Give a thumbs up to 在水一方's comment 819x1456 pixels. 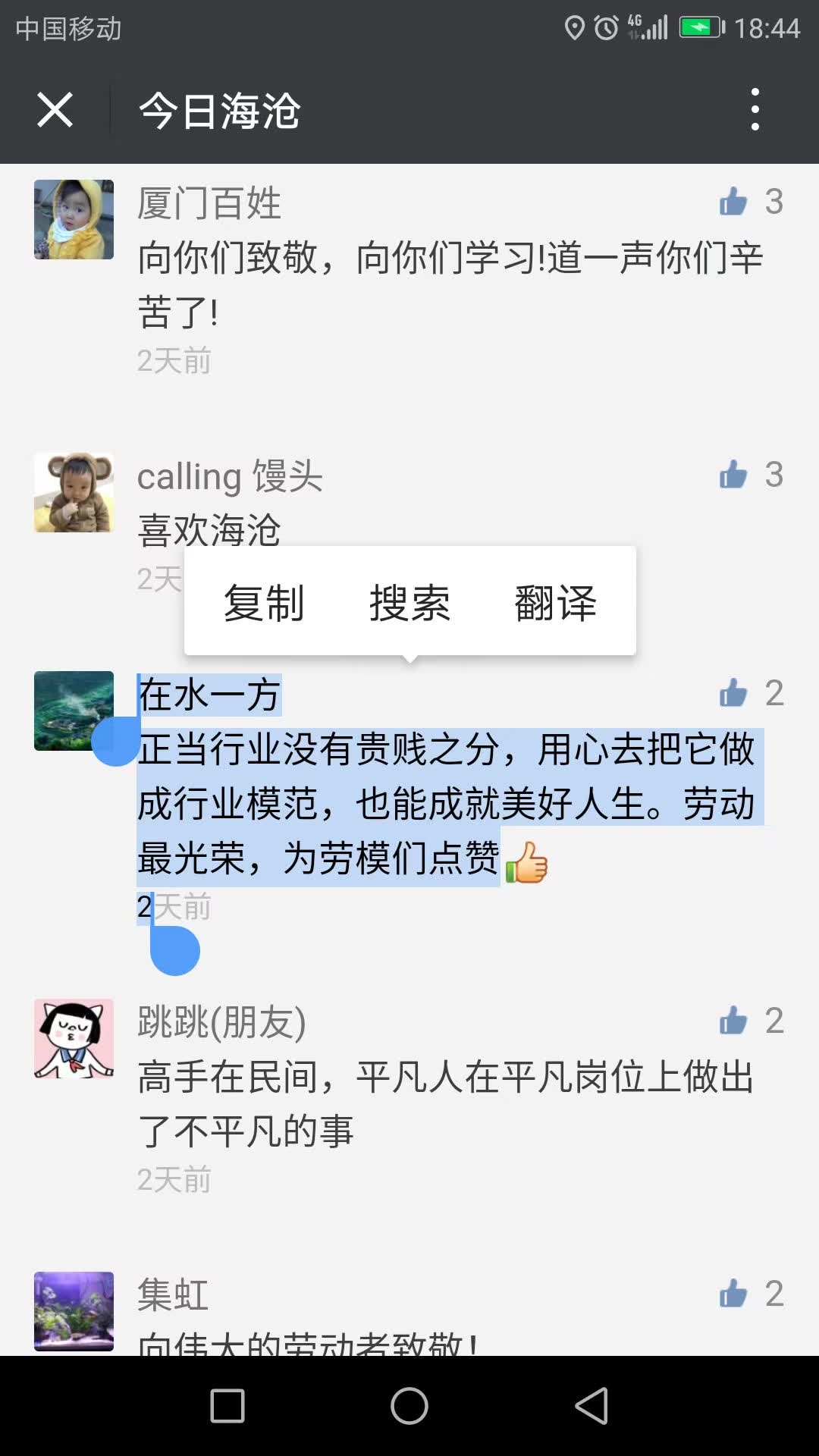tap(734, 693)
